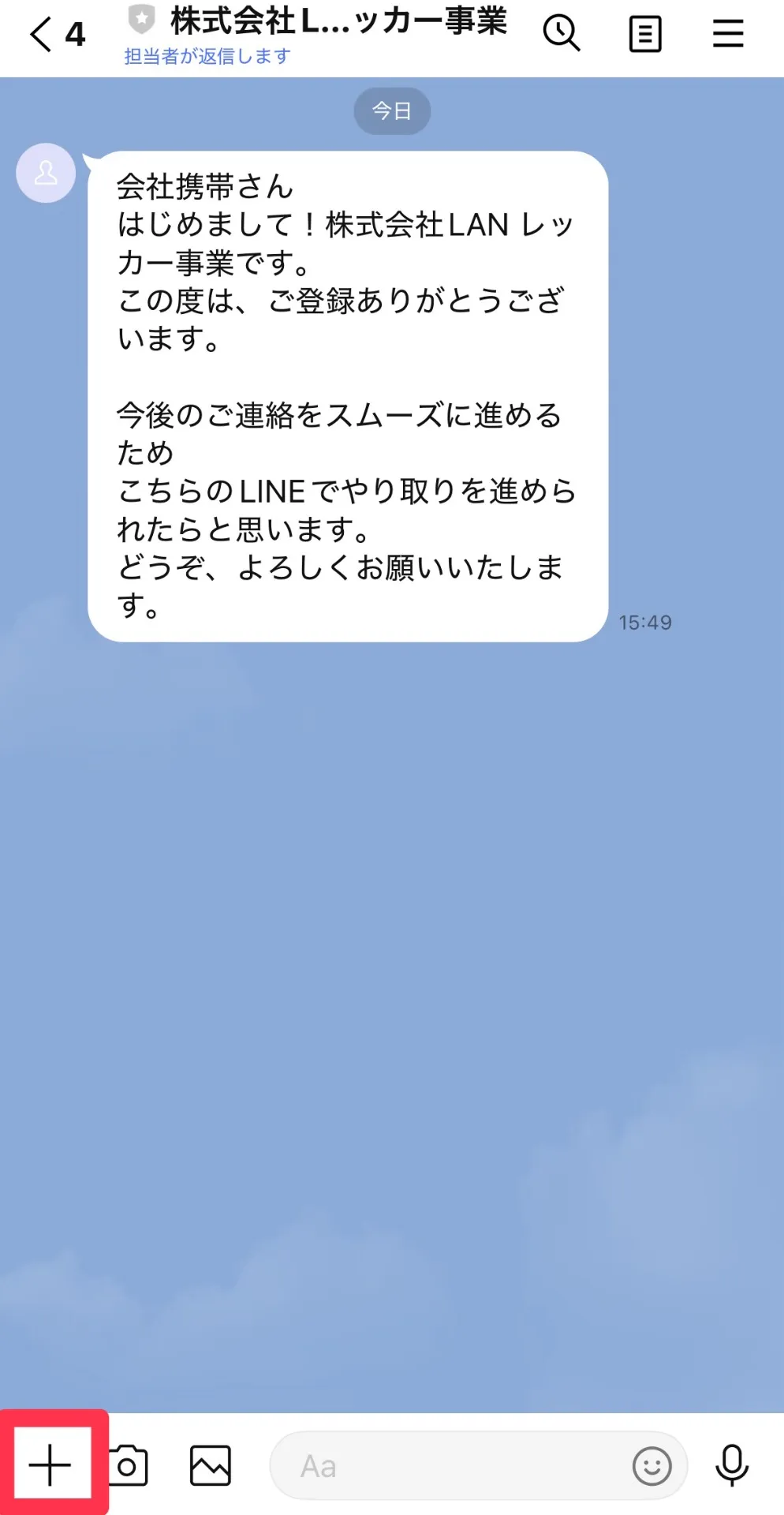The image size is (784, 1515).
Task: Open search in this chat
Action: 562,34
